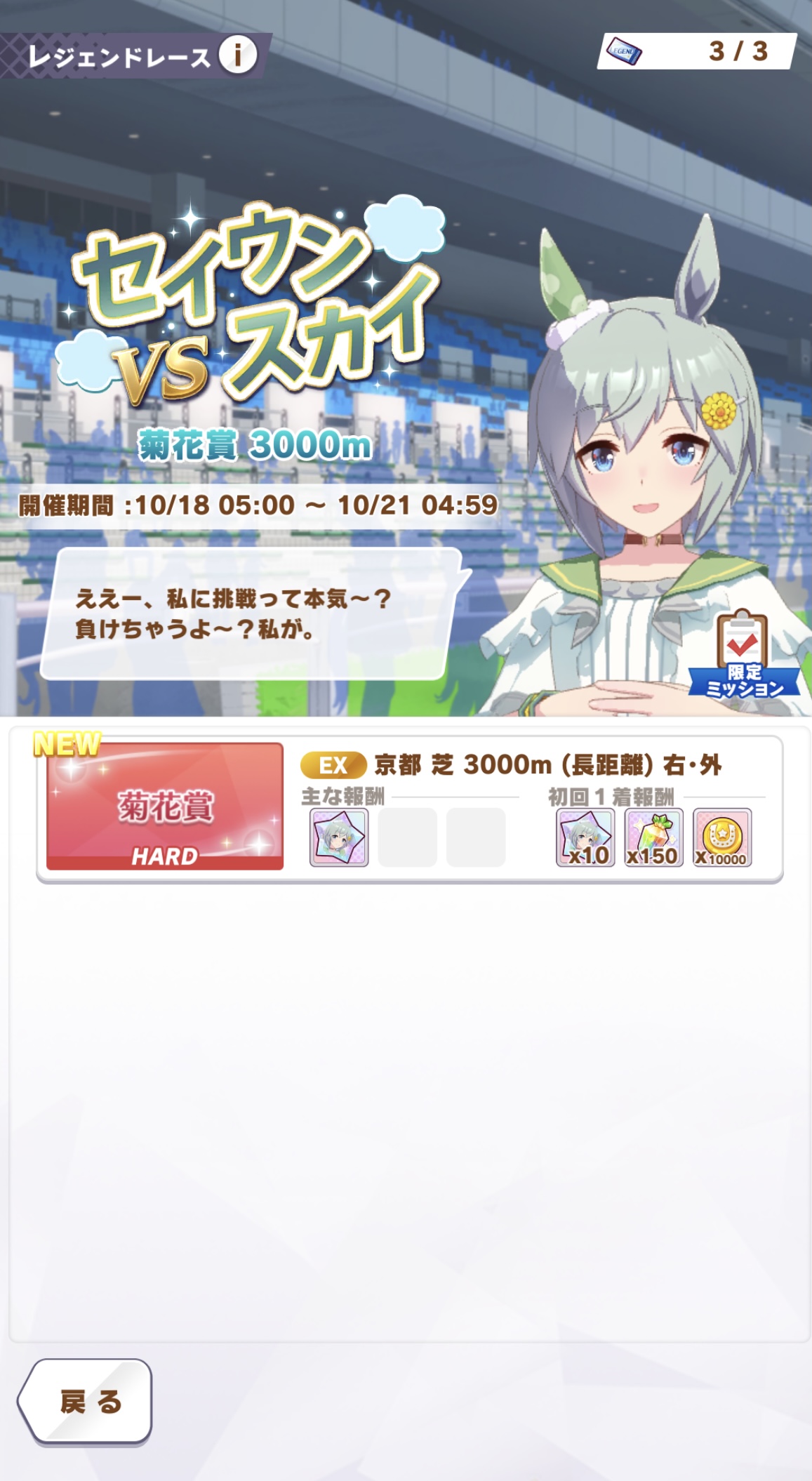This screenshot has width=812, height=1481.
Task: Open the Legend Race info icon
Action: 237,55
